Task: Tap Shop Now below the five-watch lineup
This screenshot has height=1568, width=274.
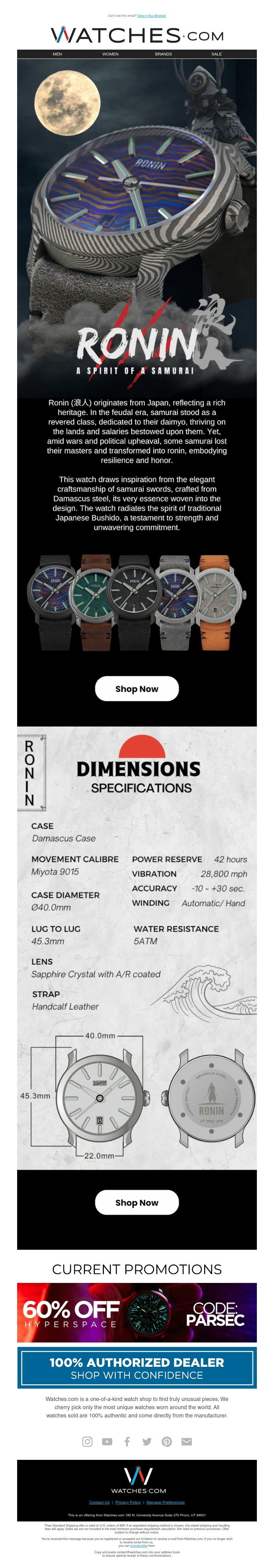Action: 136,689
